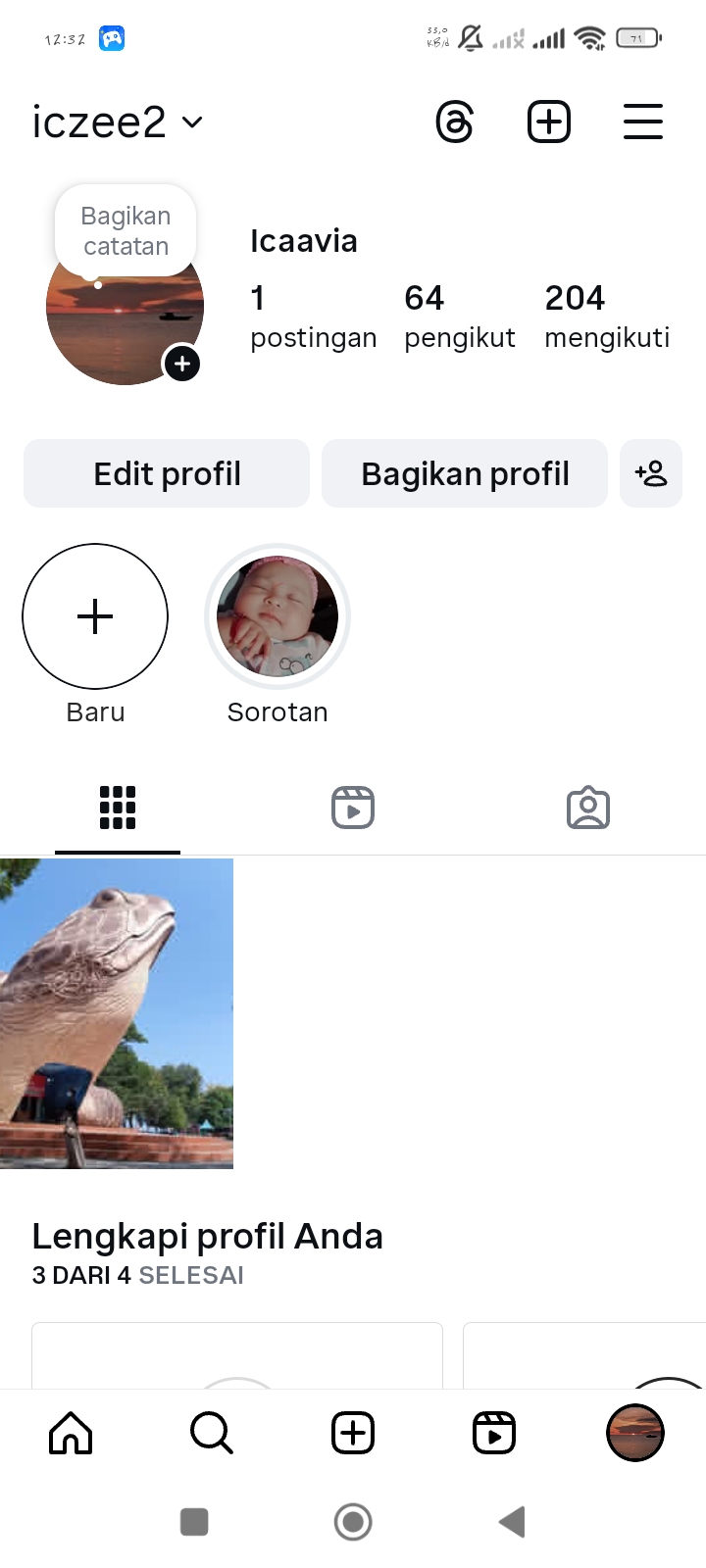The image size is (706, 1568).
Task: View the 204 mengikuti list
Action: (607, 317)
